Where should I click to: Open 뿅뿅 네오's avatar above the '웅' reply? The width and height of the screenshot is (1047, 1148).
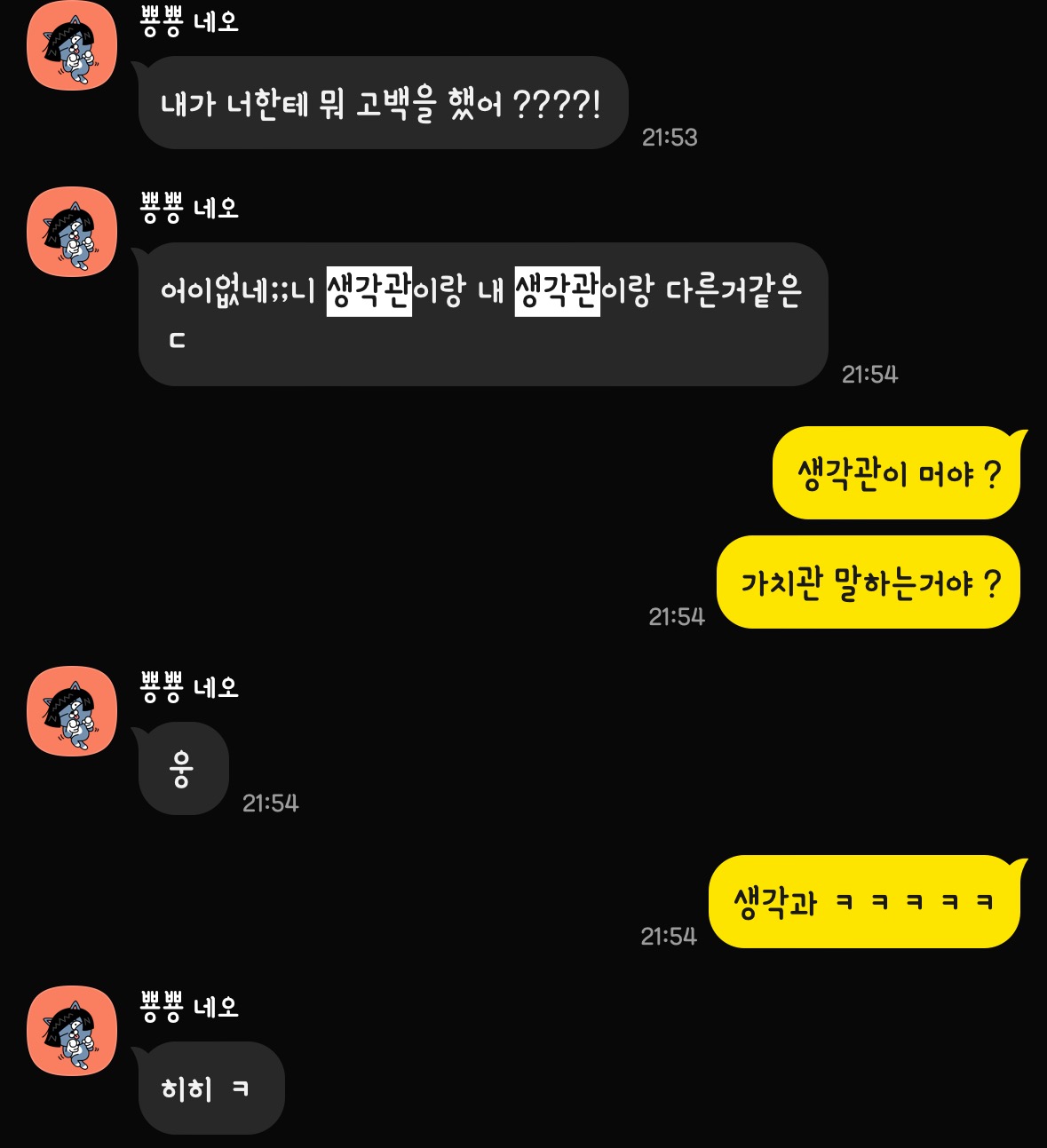click(72, 711)
